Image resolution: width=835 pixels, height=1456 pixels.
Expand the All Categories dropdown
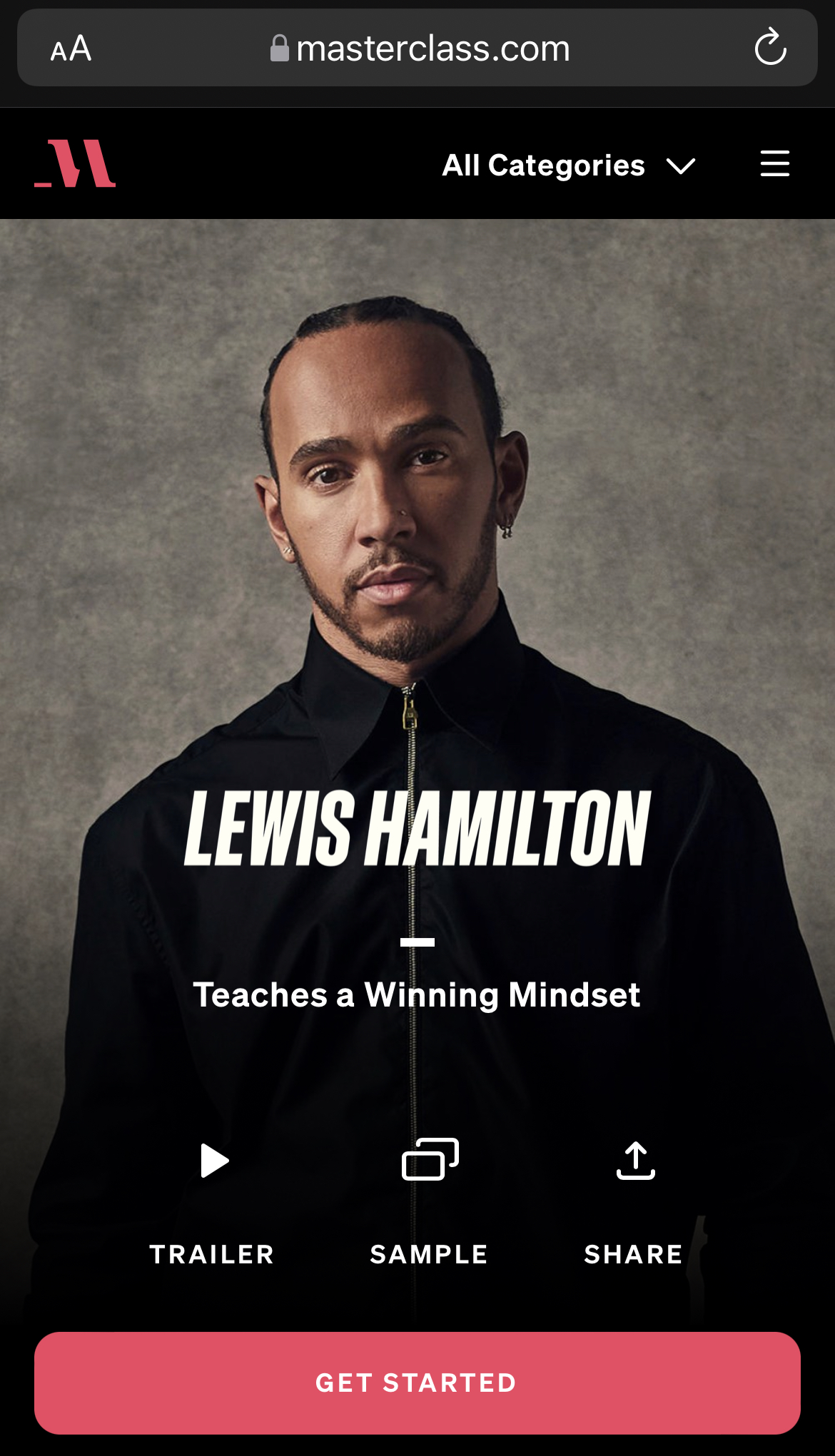(x=568, y=166)
